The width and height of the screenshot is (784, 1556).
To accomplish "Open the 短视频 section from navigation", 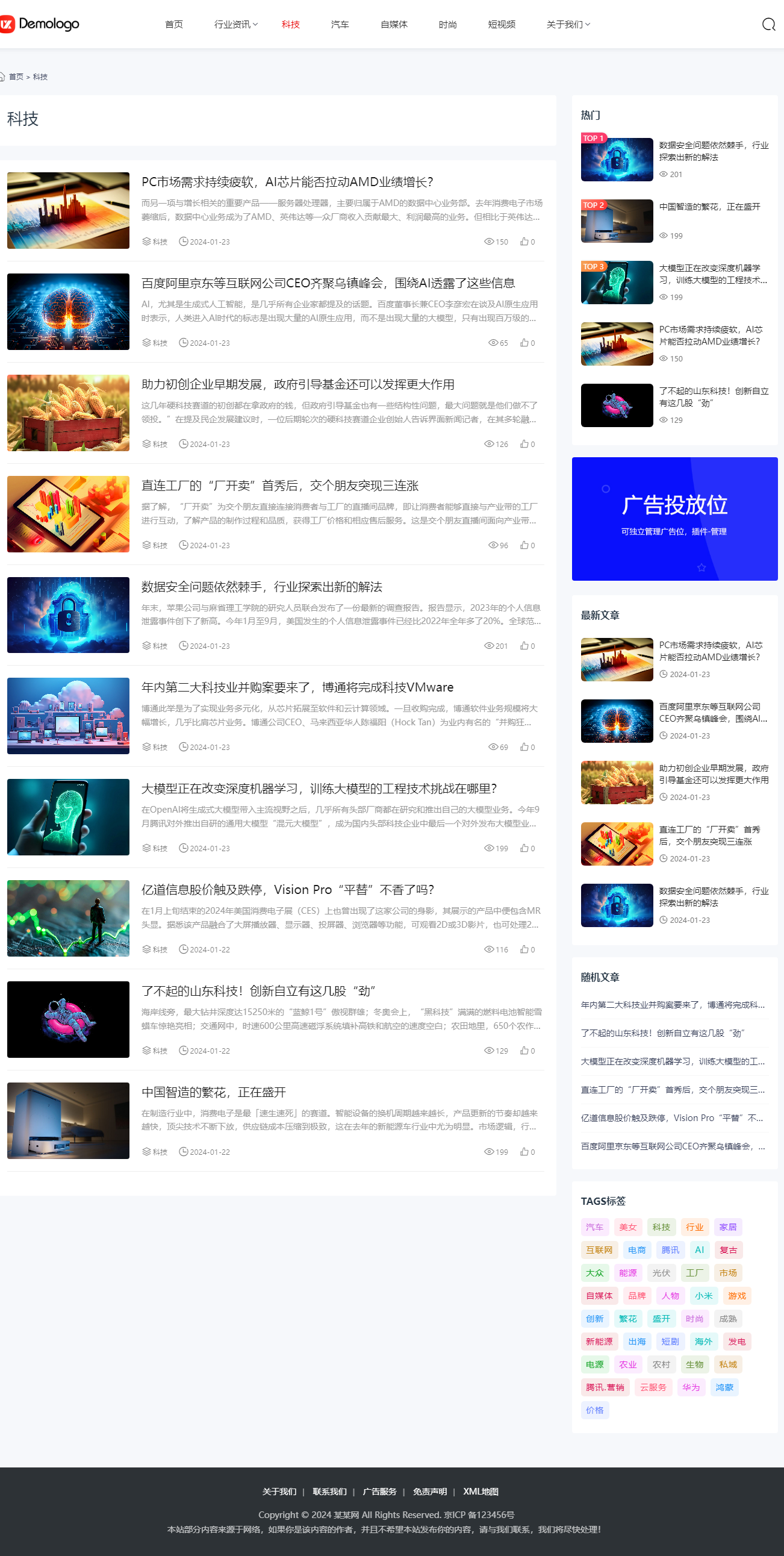I will (501, 24).
